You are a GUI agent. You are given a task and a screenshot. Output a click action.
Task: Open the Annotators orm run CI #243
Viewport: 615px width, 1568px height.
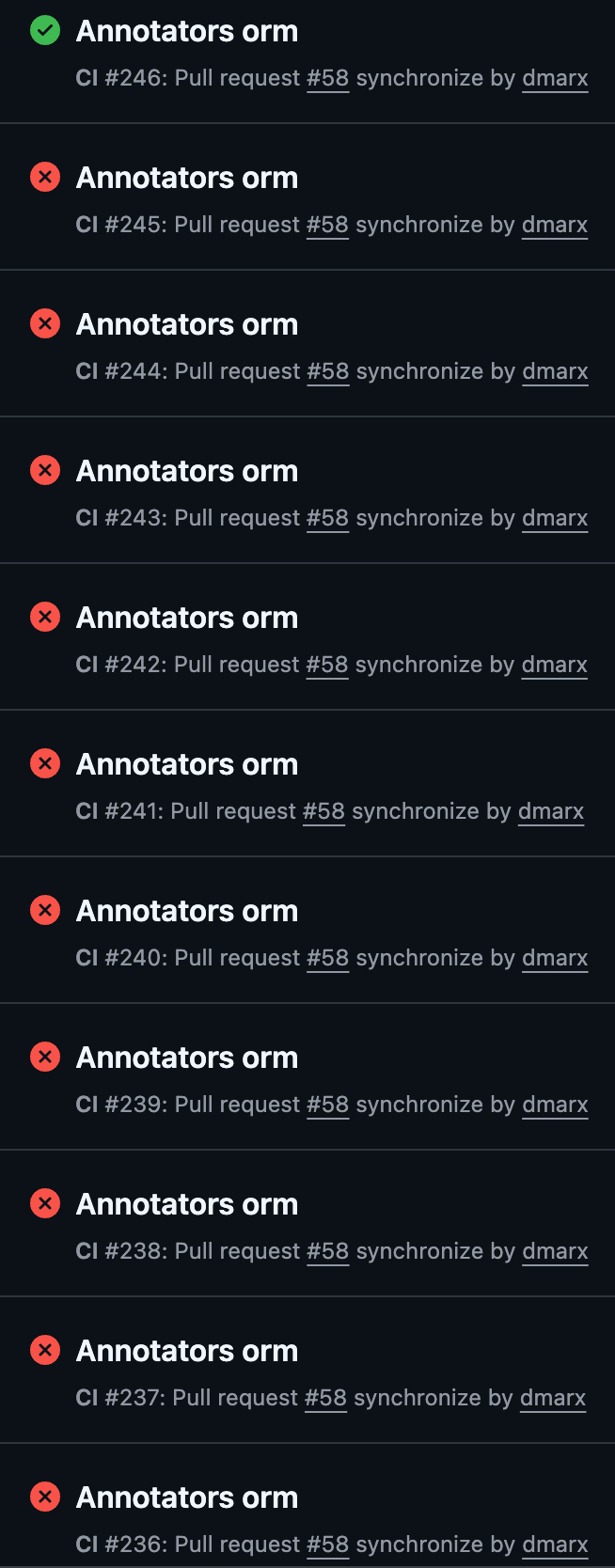186,471
